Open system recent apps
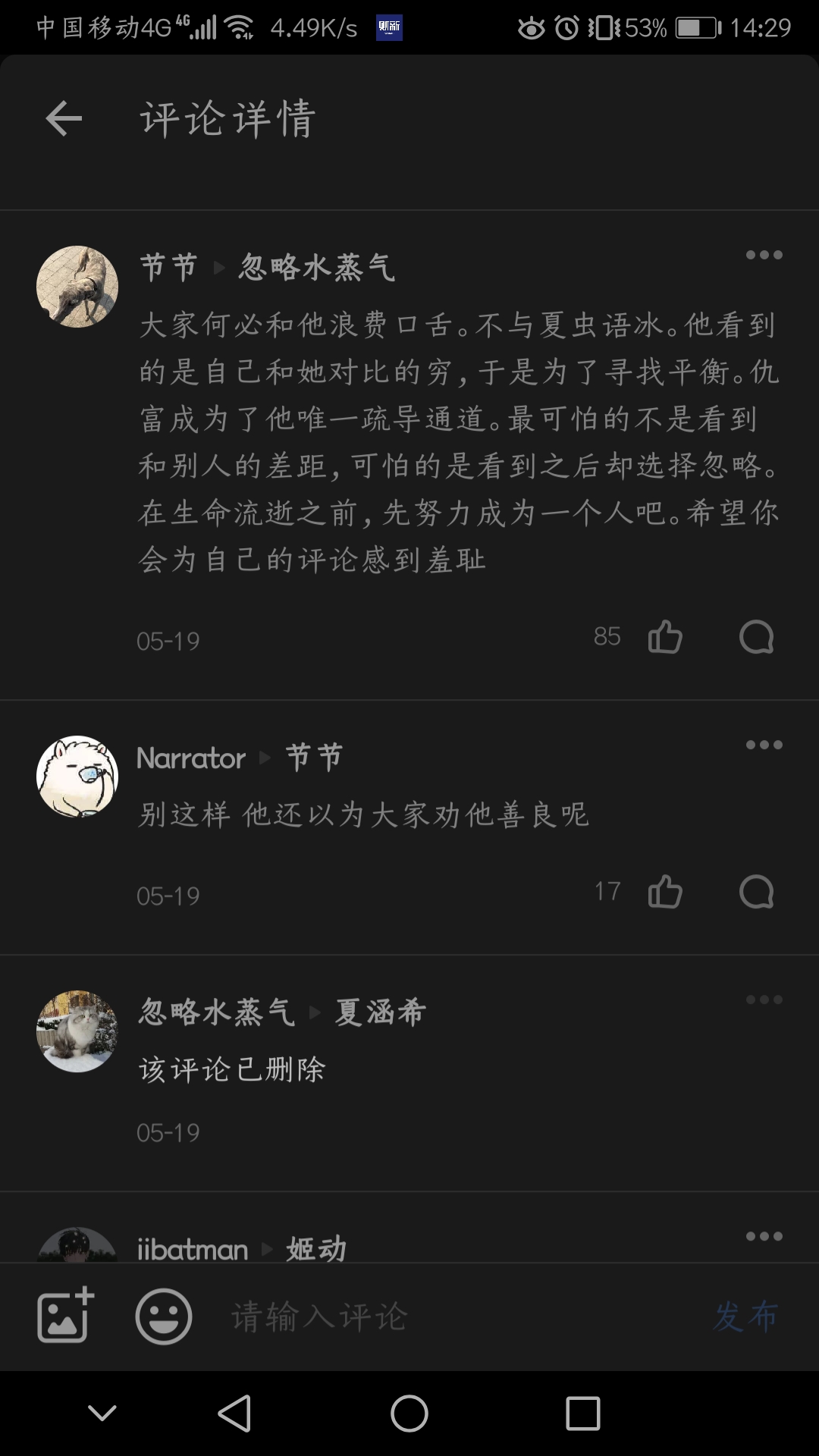This screenshot has height=1456, width=819. (x=583, y=1414)
